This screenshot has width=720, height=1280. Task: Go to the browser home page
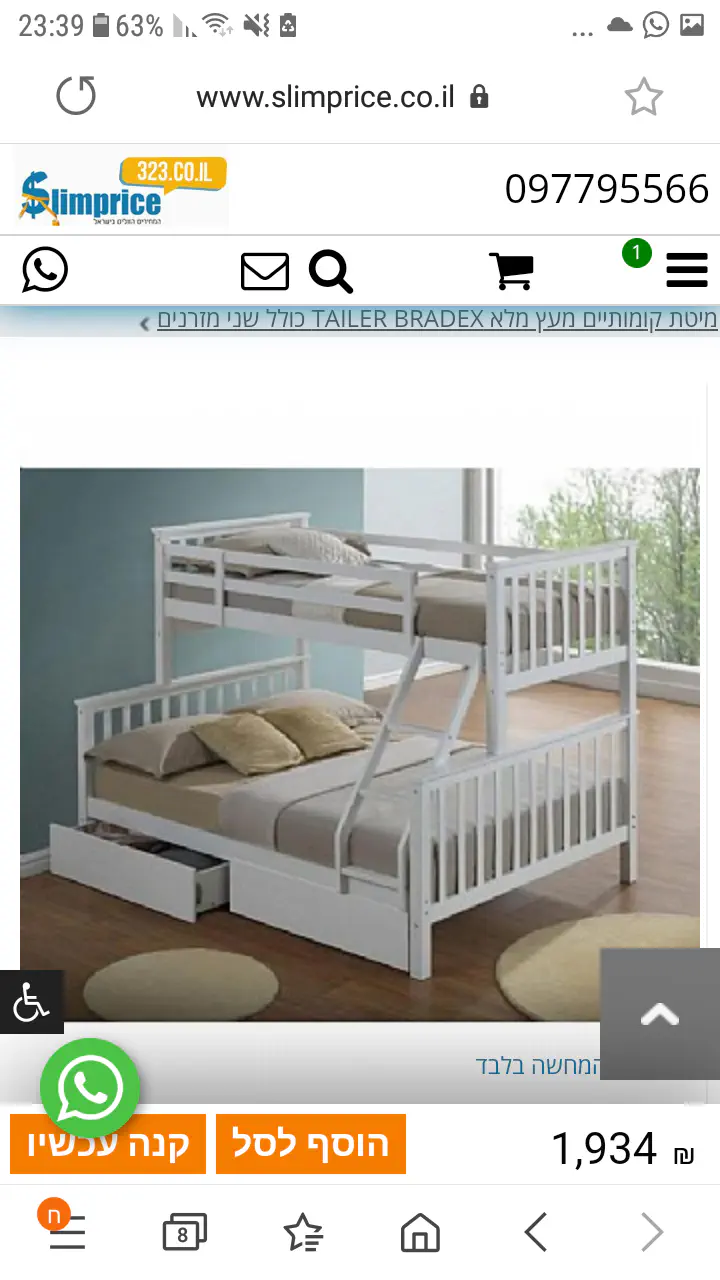coord(420,1233)
